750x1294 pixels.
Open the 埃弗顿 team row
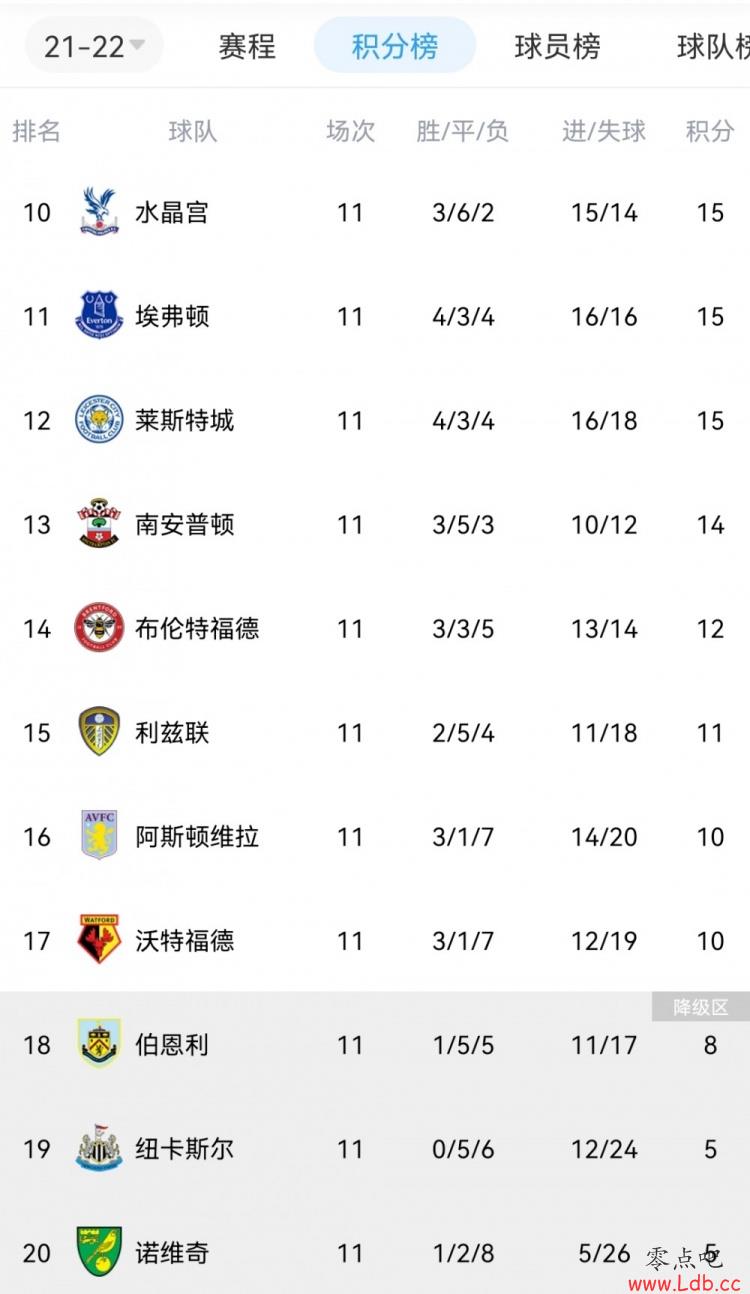[x=375, y=316]
